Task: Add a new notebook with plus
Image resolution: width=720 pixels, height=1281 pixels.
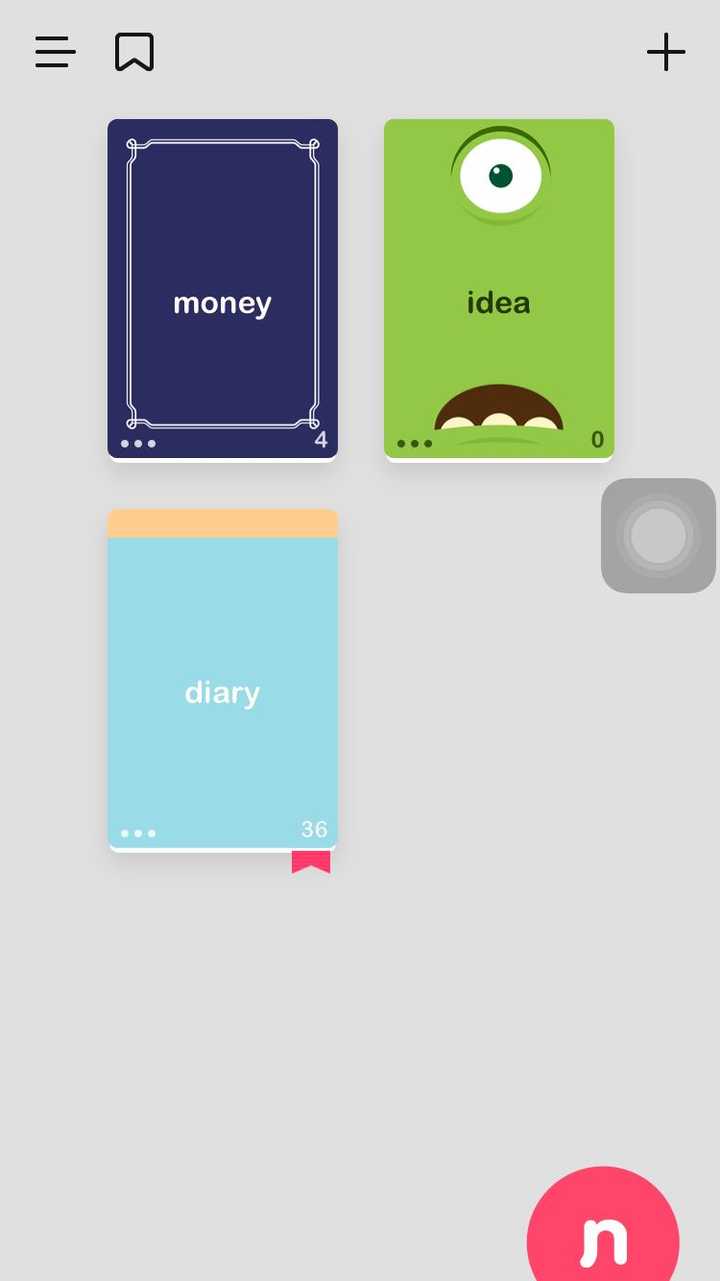Action: point(665,52)
